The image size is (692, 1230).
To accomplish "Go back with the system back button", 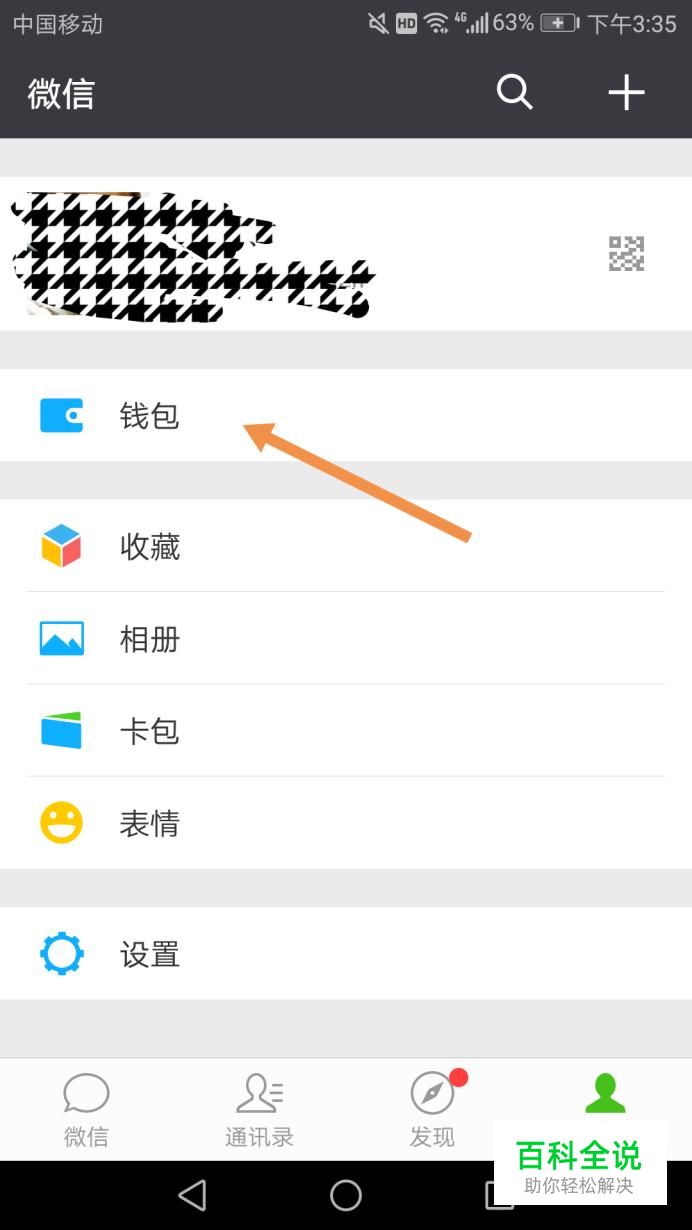I will coord(191,1195).
